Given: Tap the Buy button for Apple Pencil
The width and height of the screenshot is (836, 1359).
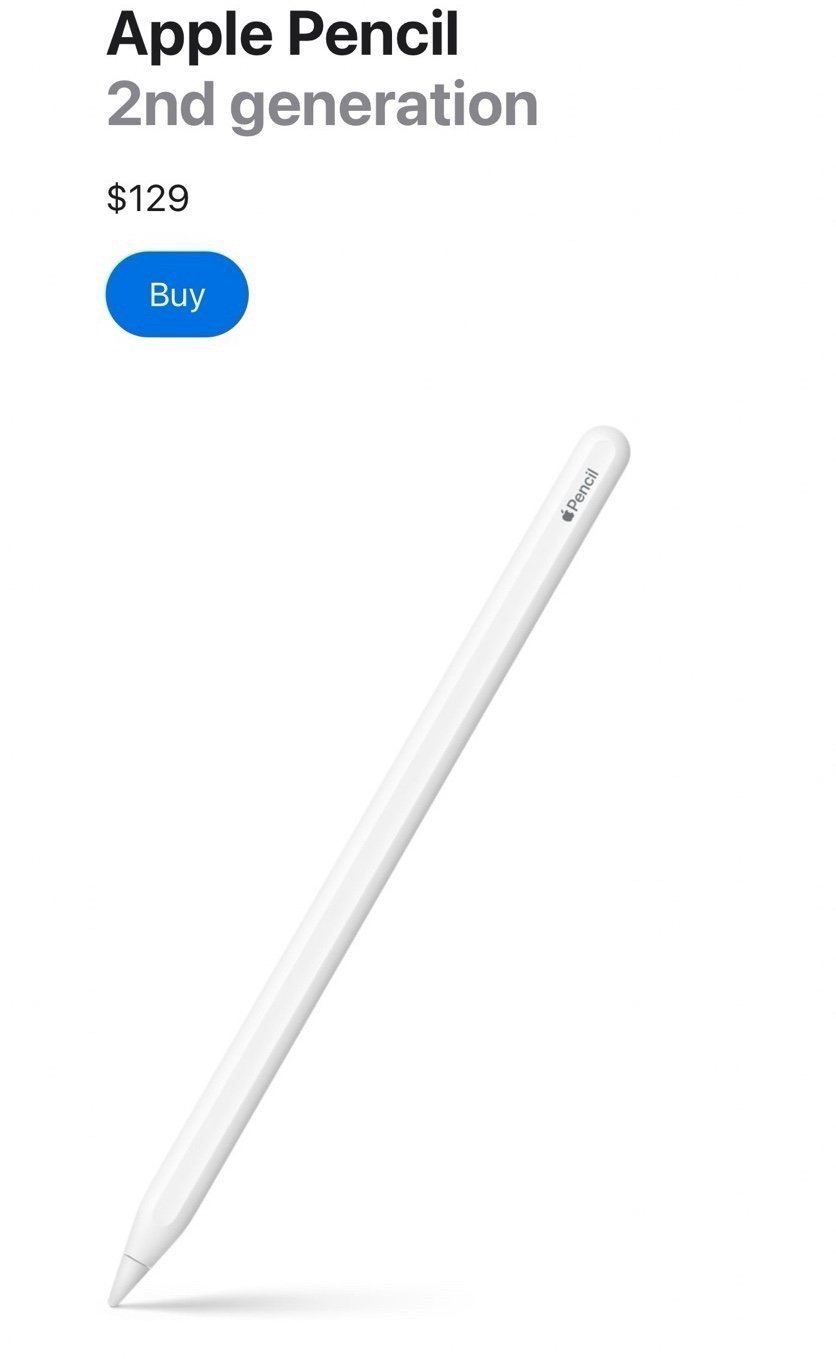Looking at the screenshot, I should [x=177, y=295].
